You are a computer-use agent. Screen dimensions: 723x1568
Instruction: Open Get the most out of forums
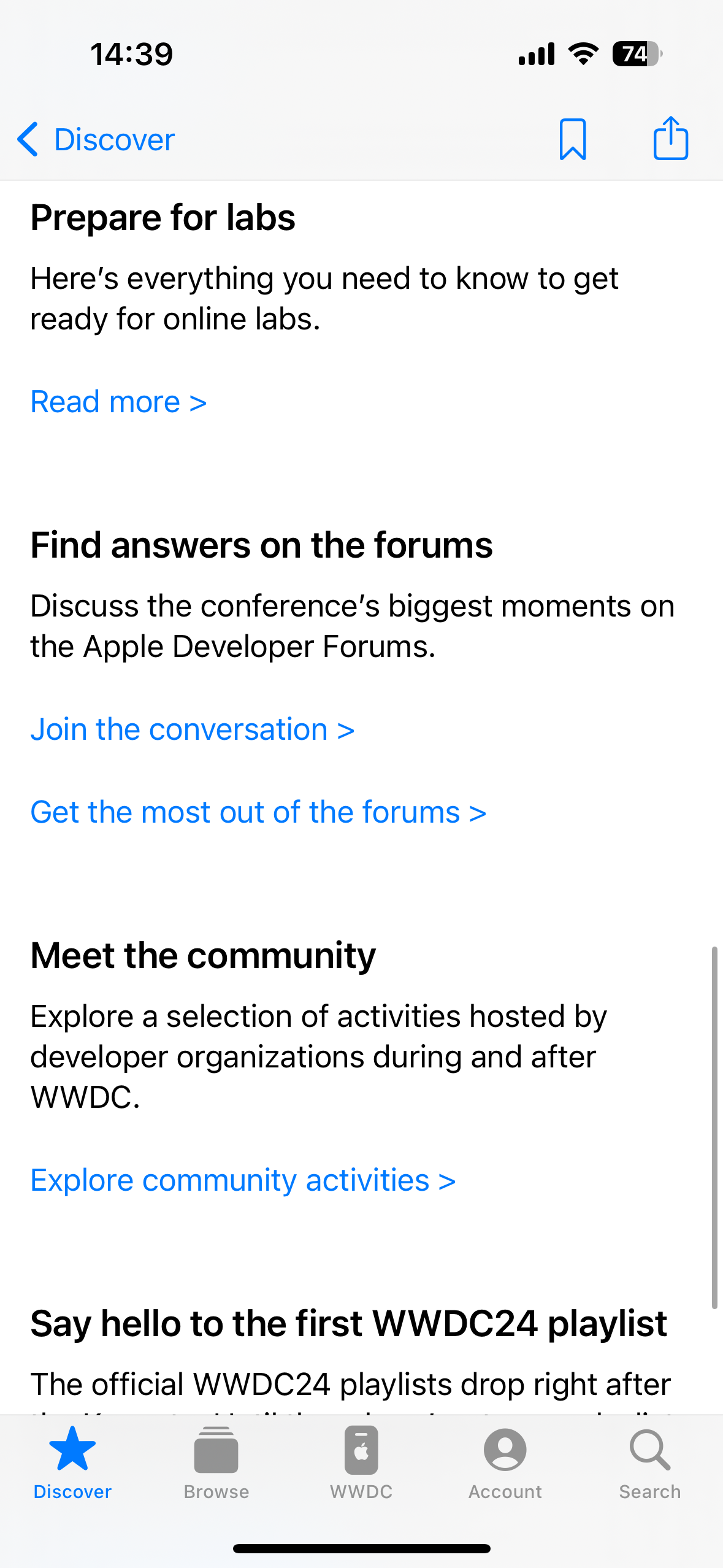258,813
